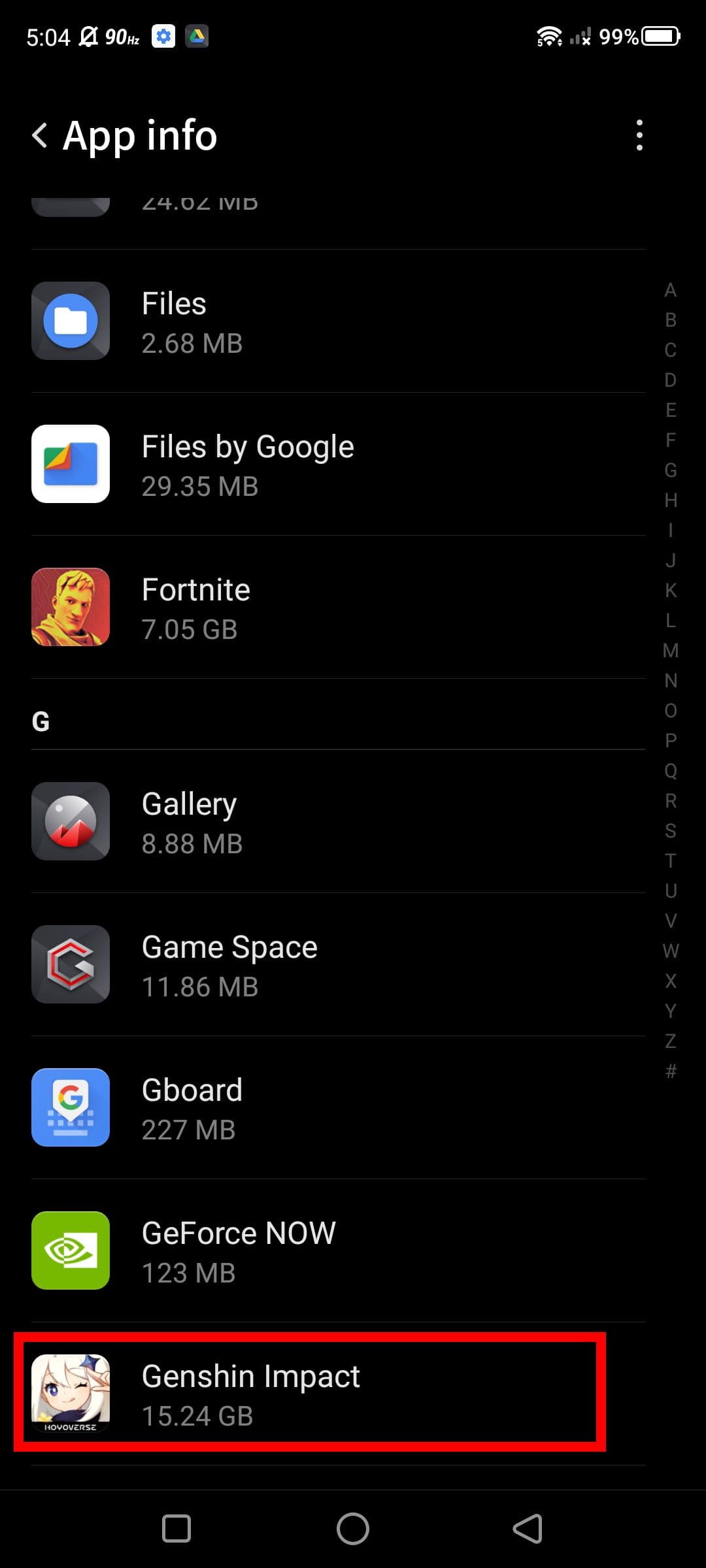Tap the recents square navigation button
Viewport: 706px width, 1568px height.
176,1529
